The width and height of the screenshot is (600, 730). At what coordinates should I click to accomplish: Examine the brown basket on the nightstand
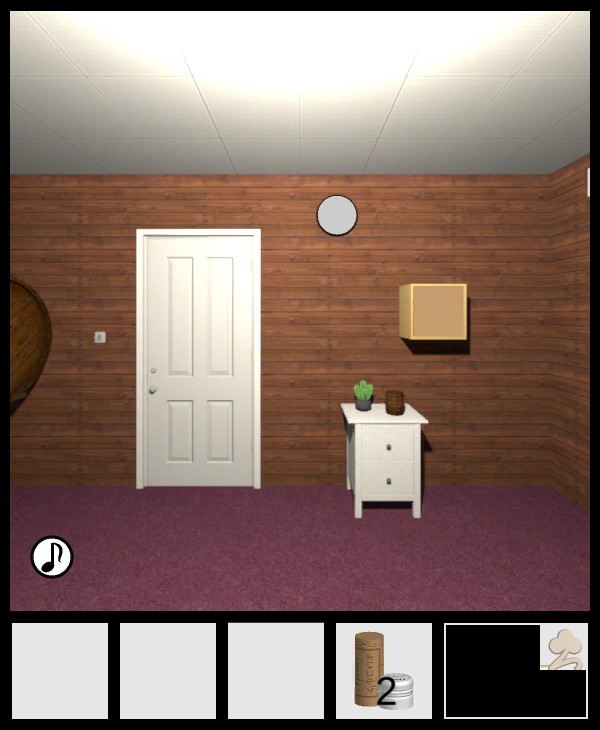coord(395,402)
